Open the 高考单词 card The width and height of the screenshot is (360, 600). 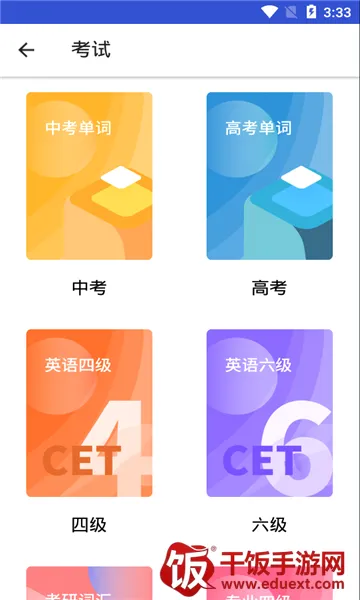[x=270, y=176]
